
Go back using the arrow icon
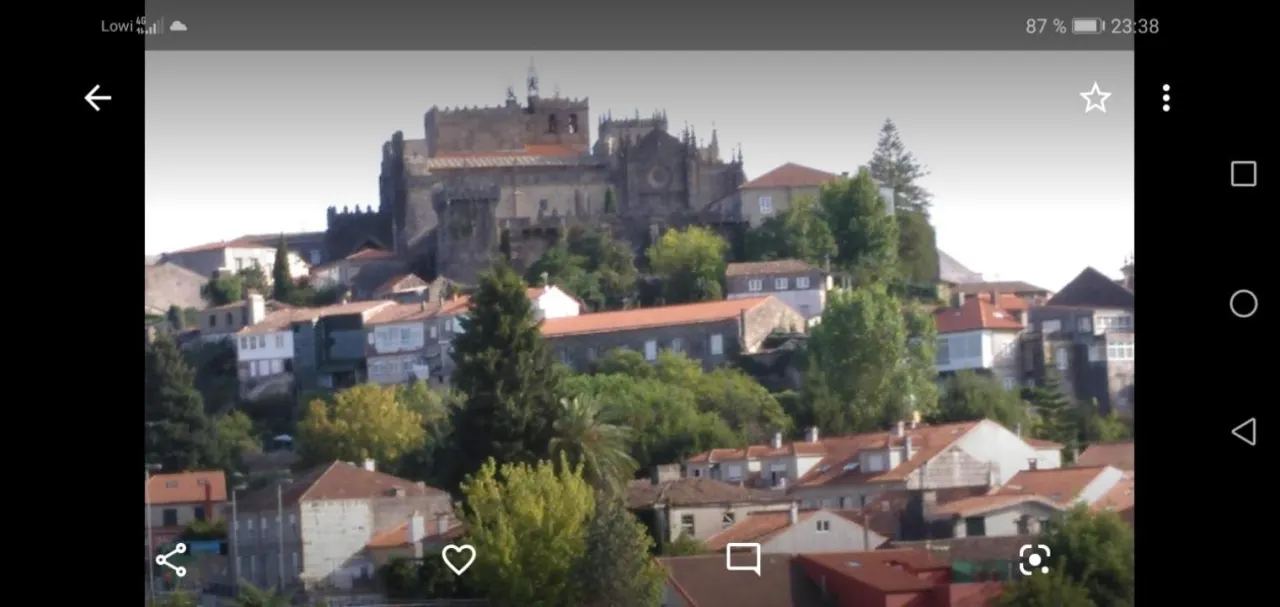click(x=97, y=98)
